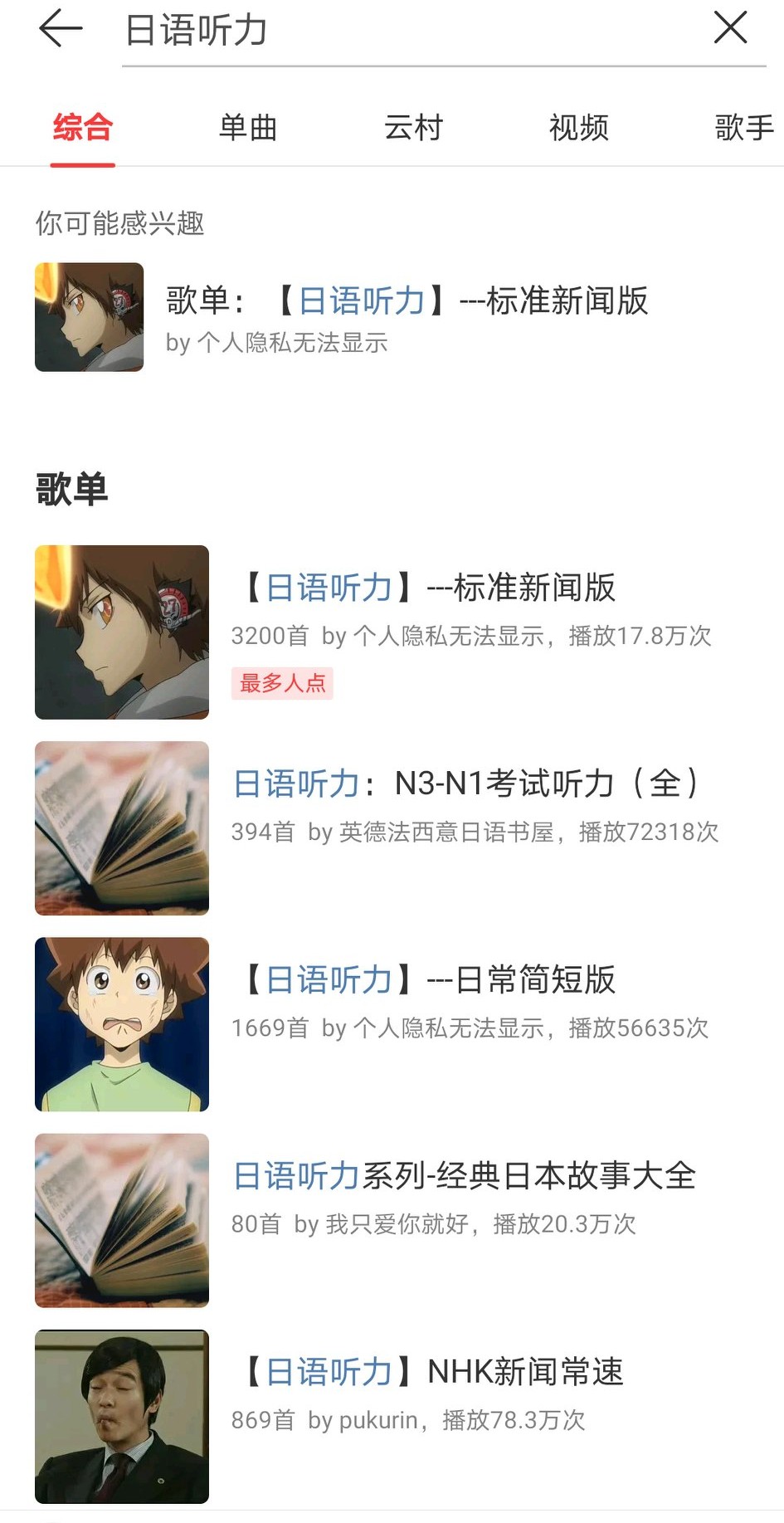Click the 日语听力 search input field

click(x=332, y=32)
